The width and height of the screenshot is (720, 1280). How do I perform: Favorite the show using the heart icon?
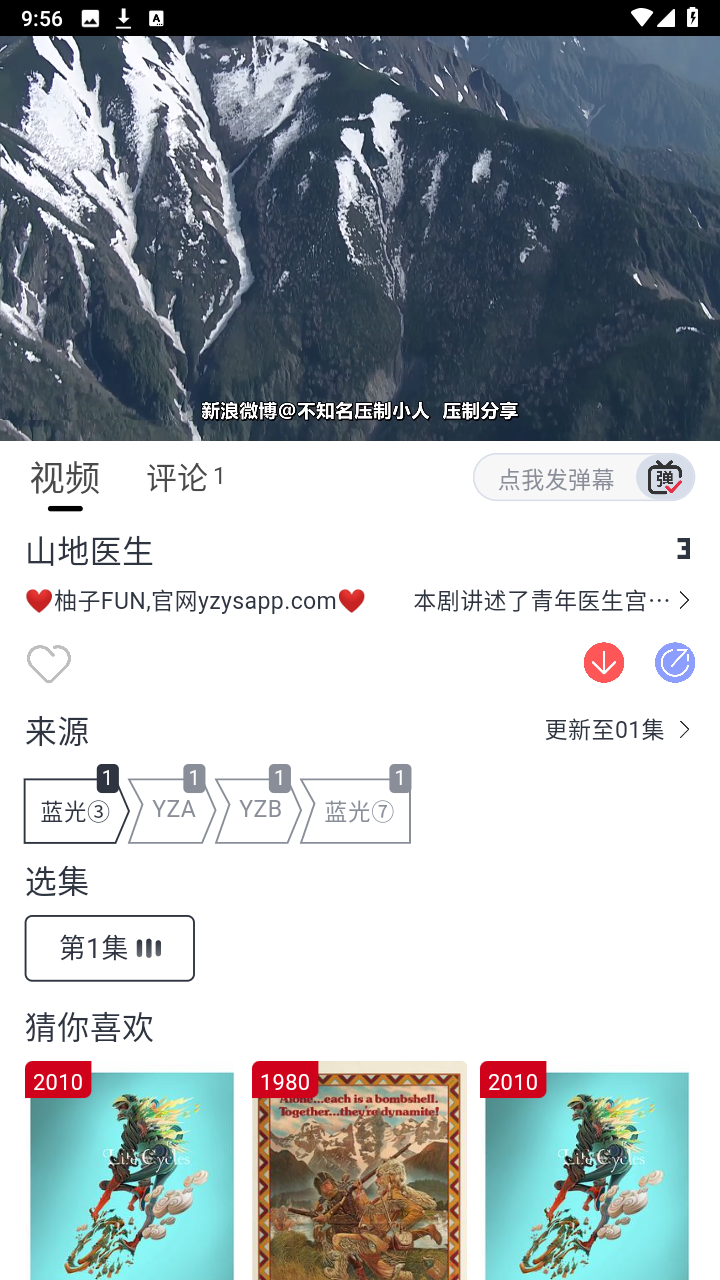click(x=48, y=662)
